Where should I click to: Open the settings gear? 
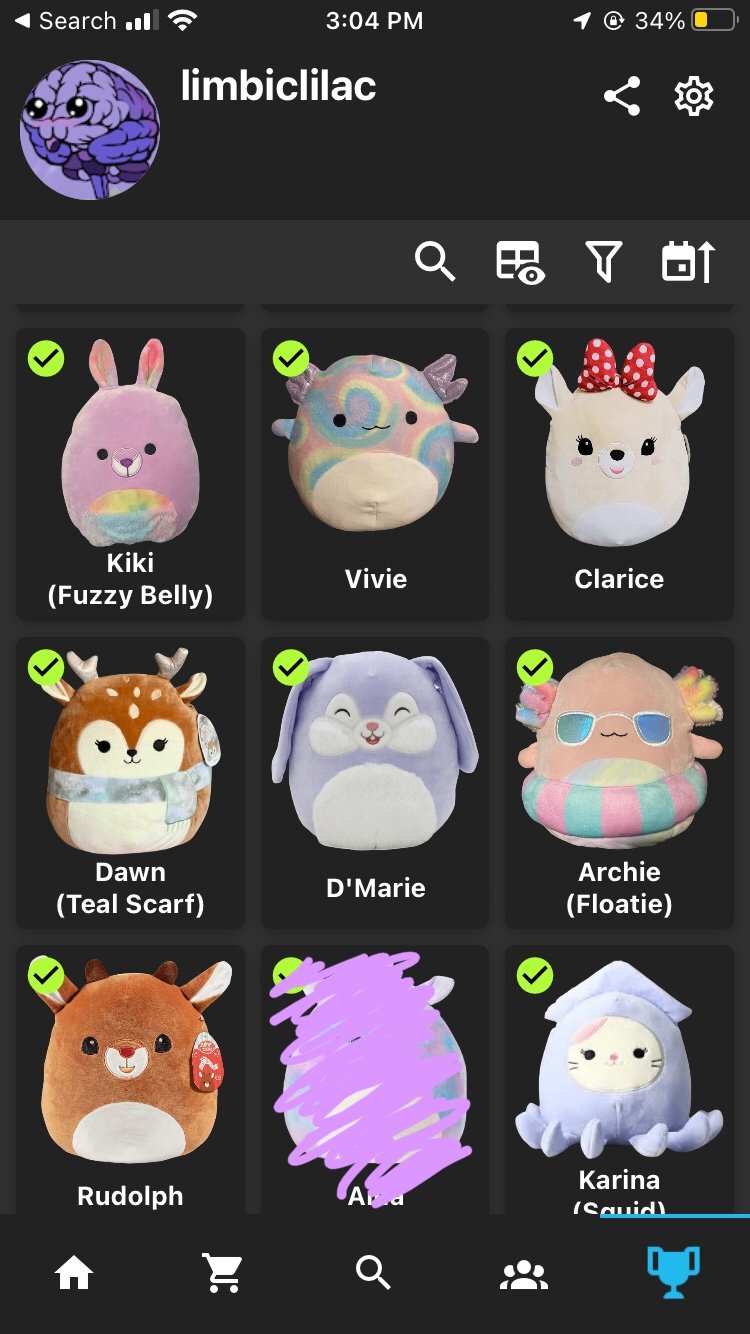[x=694, y=97]
